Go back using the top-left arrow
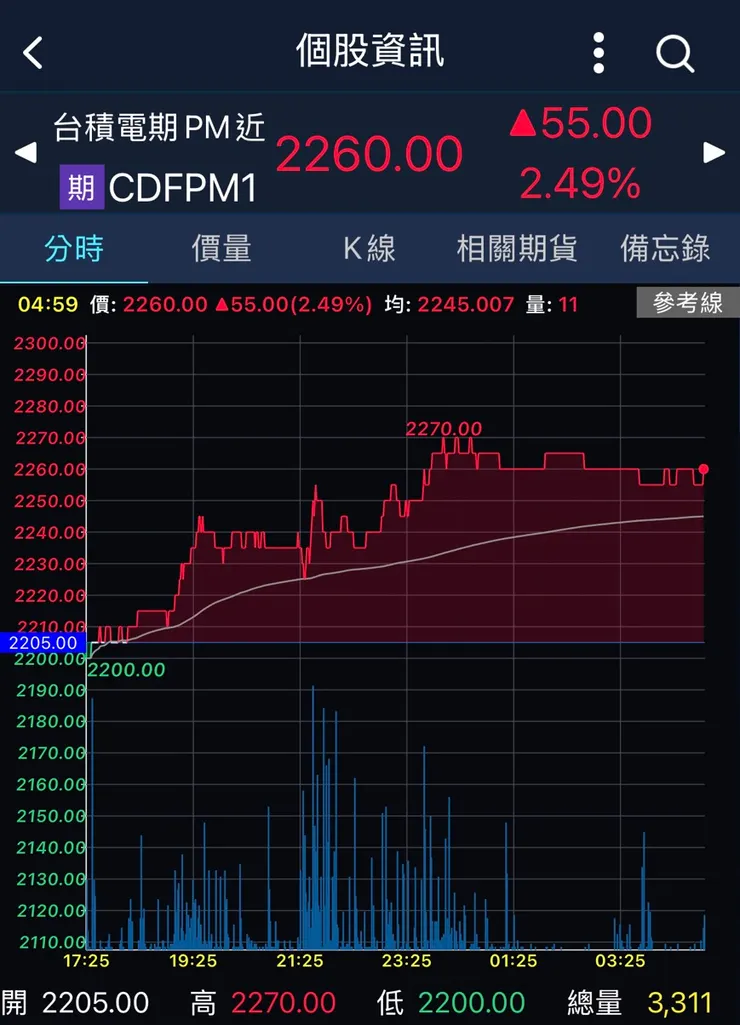 [x=33, y=53]
